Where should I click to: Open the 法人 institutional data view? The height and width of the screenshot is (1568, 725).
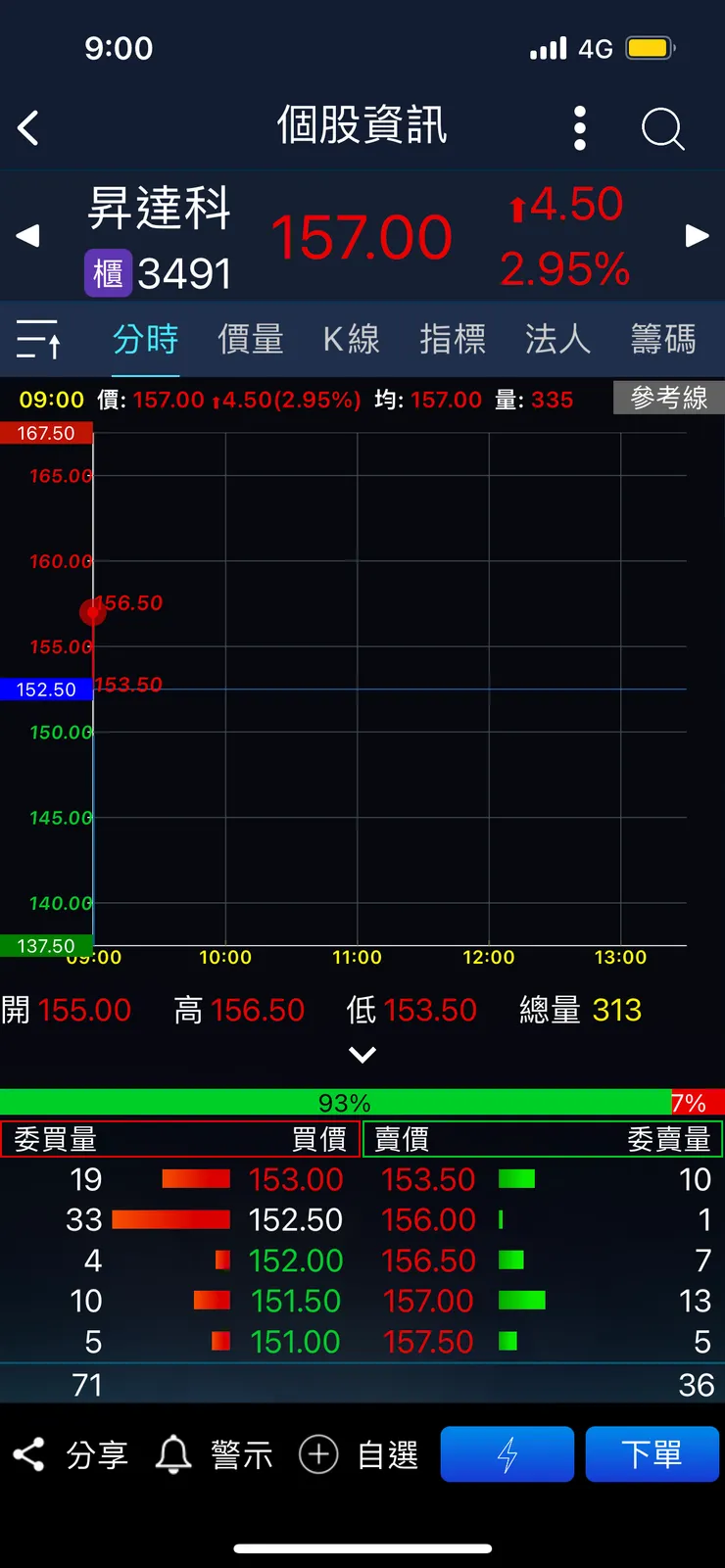pyautogui.click(x=556, y=338)
